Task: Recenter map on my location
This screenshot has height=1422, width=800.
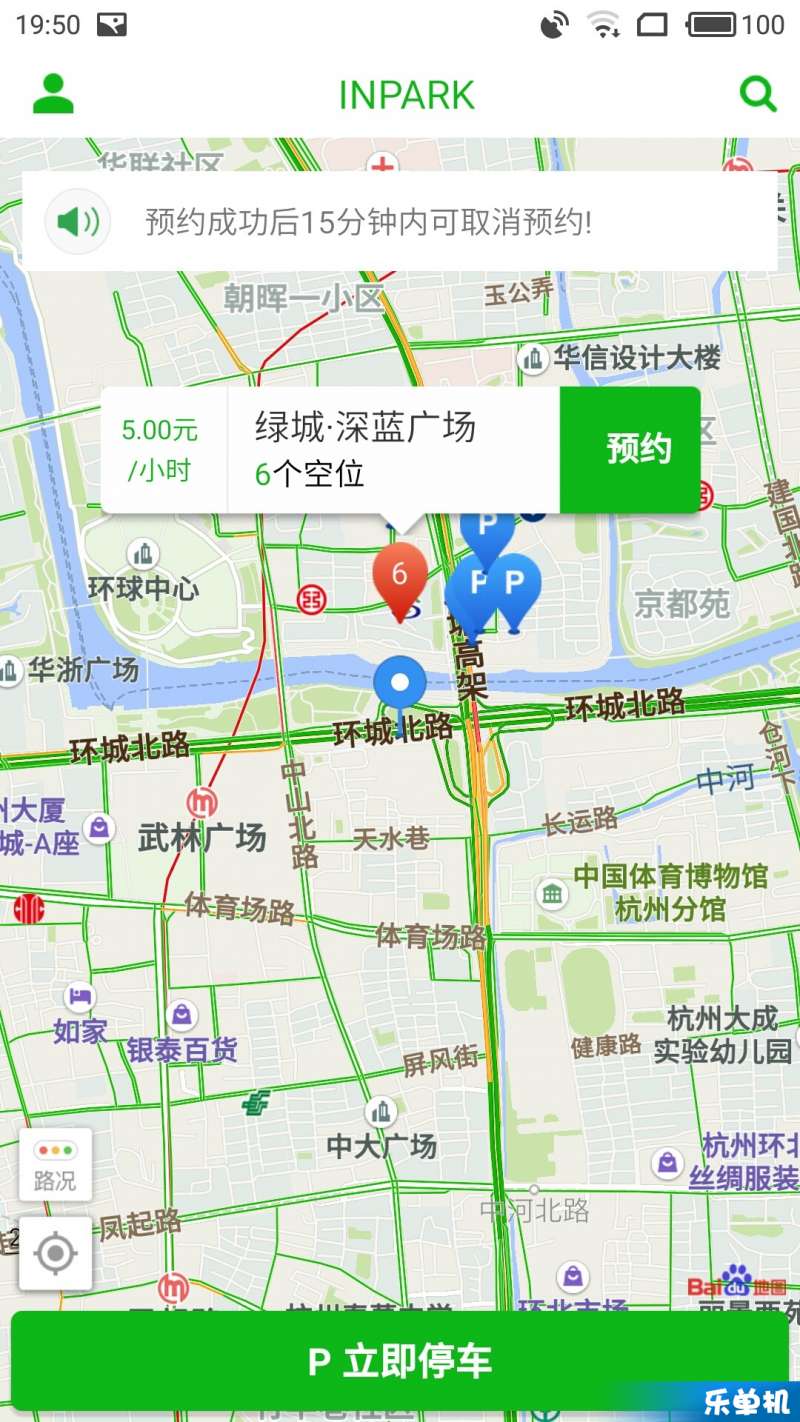Action: click(x=55, y=1253)
